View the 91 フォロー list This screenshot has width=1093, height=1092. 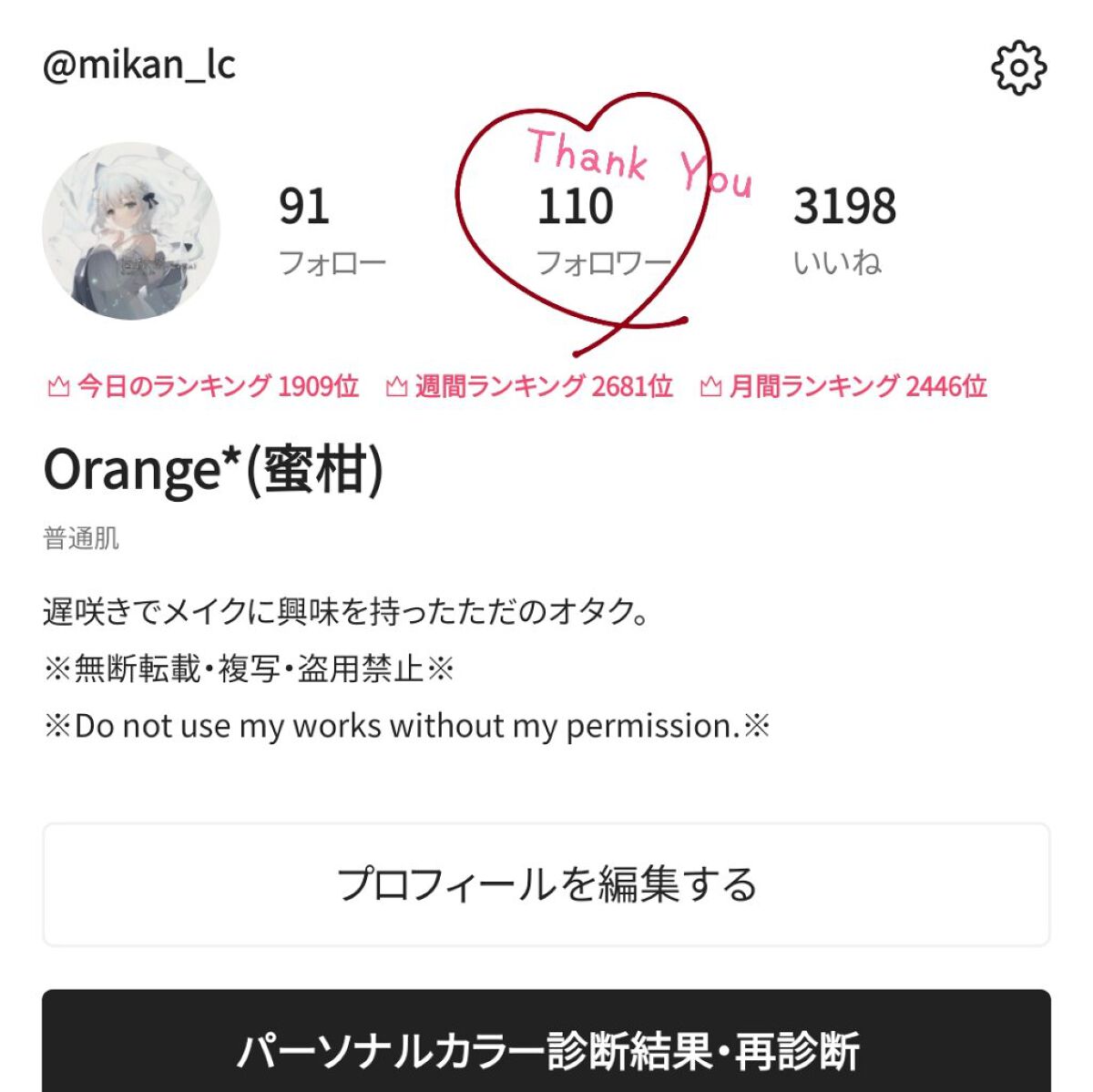click(x=332, y=230)
